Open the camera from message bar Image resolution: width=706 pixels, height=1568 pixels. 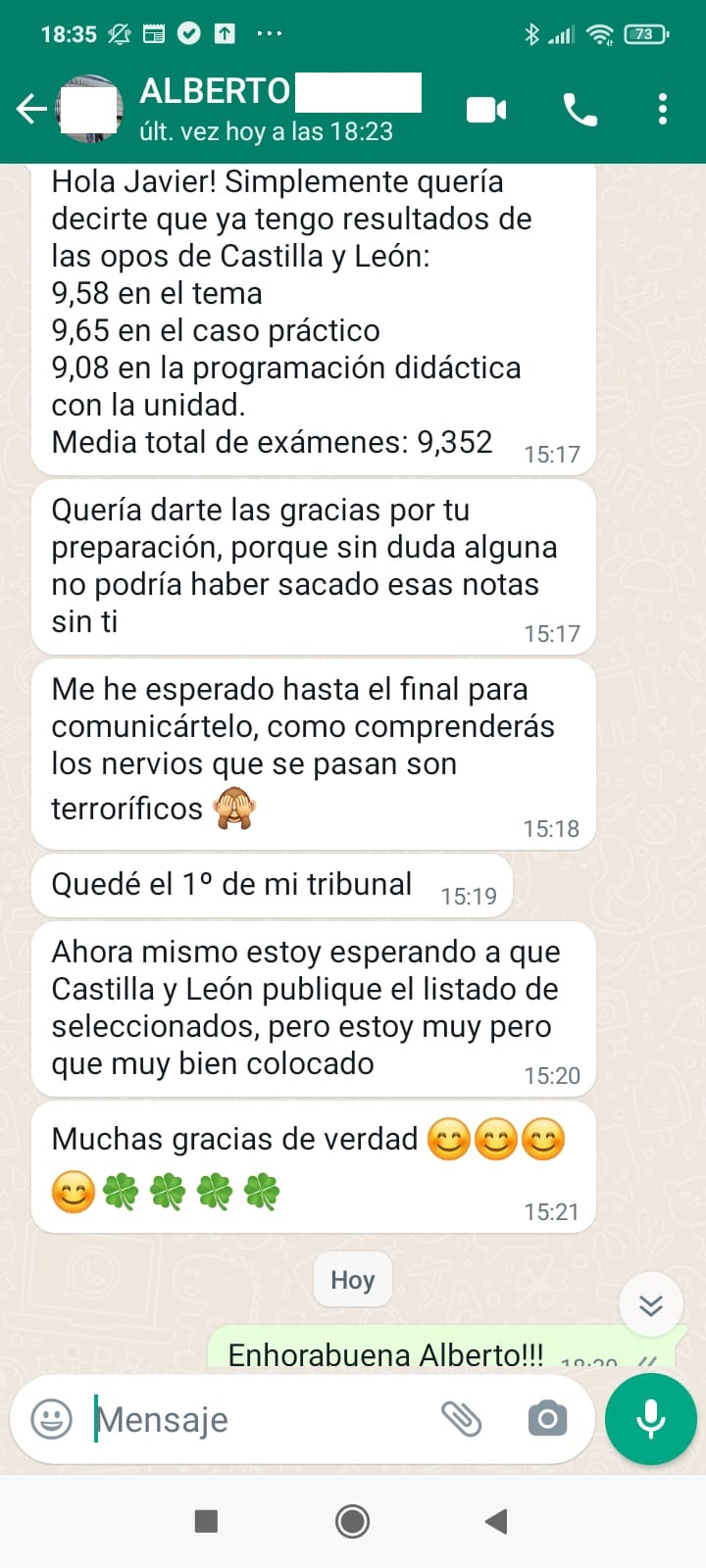(547, 1418)
